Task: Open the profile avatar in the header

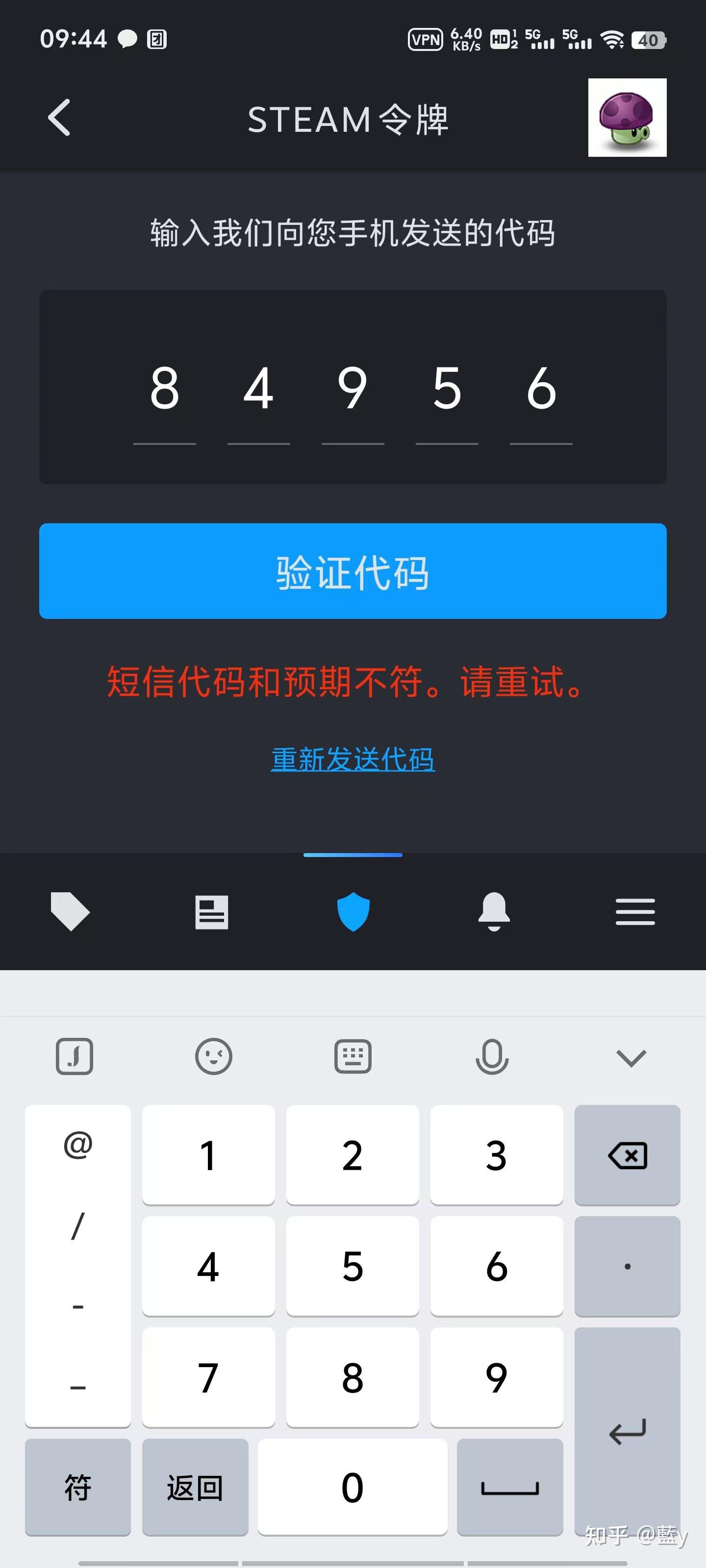Action: 627,118
